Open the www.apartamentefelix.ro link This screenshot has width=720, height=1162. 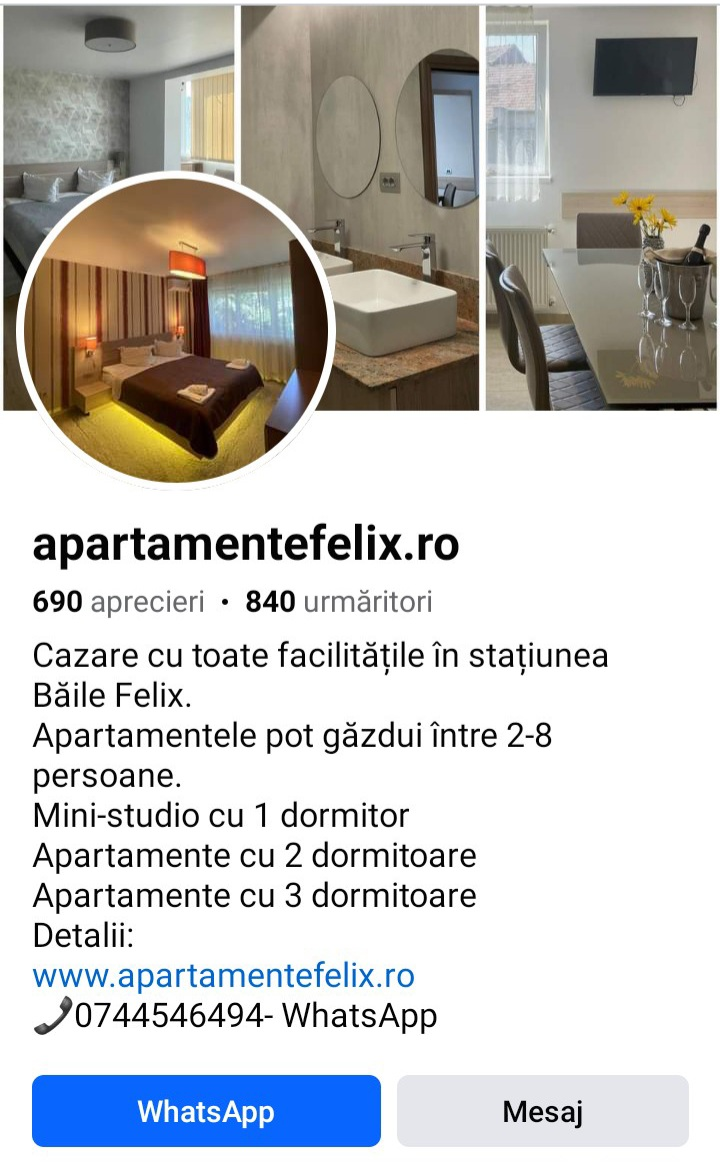[x=224, y=975]
